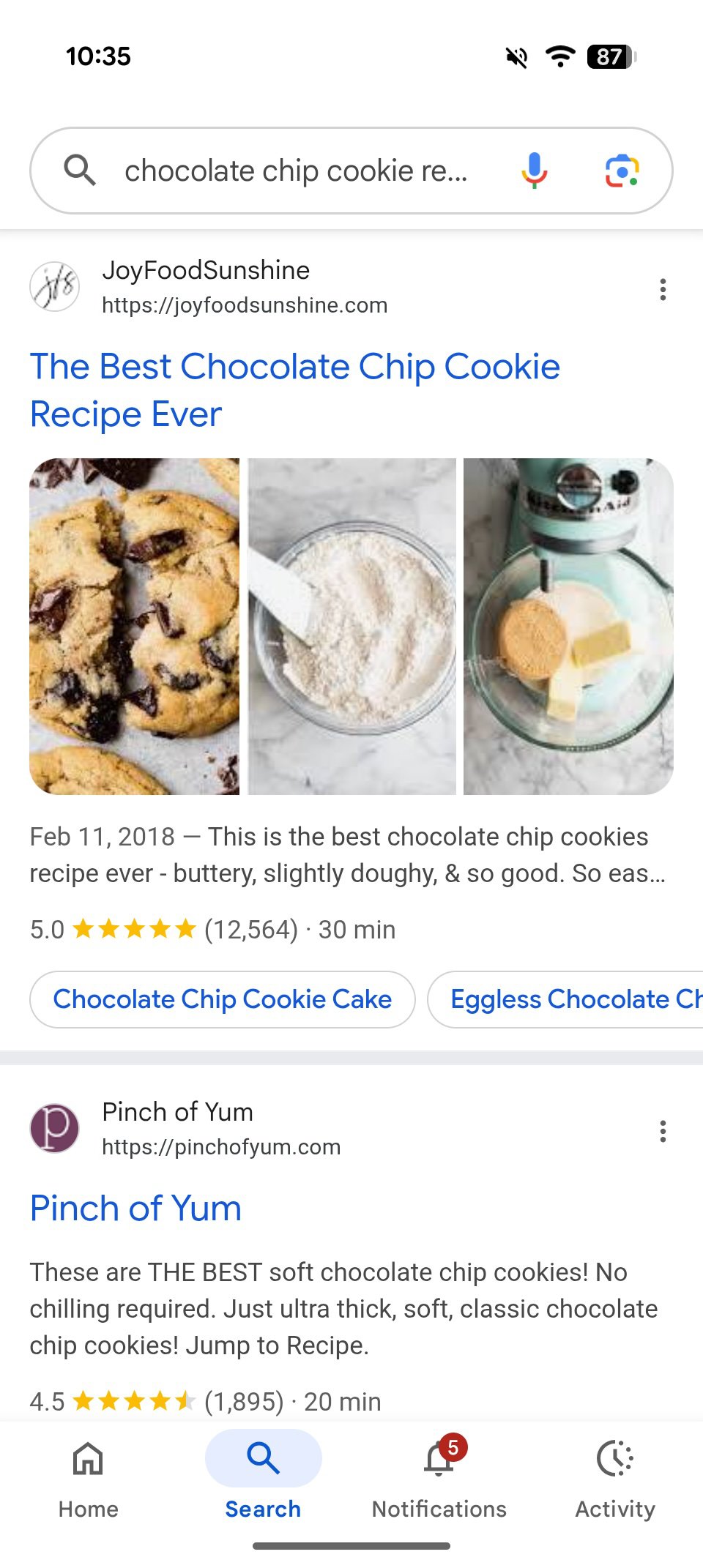Open The Best Chocolate Chip Cookie Recipe Ever
Screen dimensions: 703x1568
(294, 389)
